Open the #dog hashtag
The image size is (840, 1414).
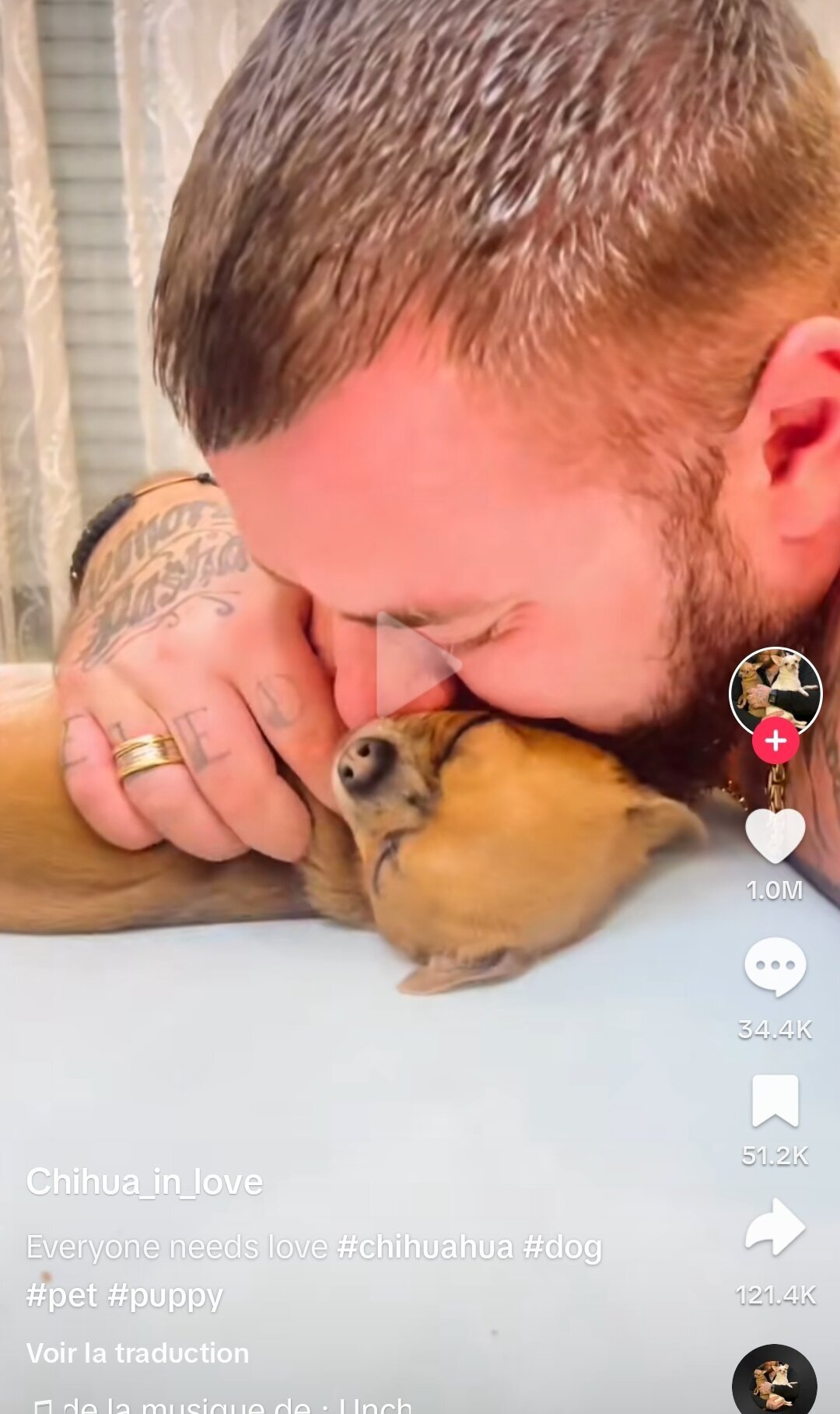(x=562, y=1247)
